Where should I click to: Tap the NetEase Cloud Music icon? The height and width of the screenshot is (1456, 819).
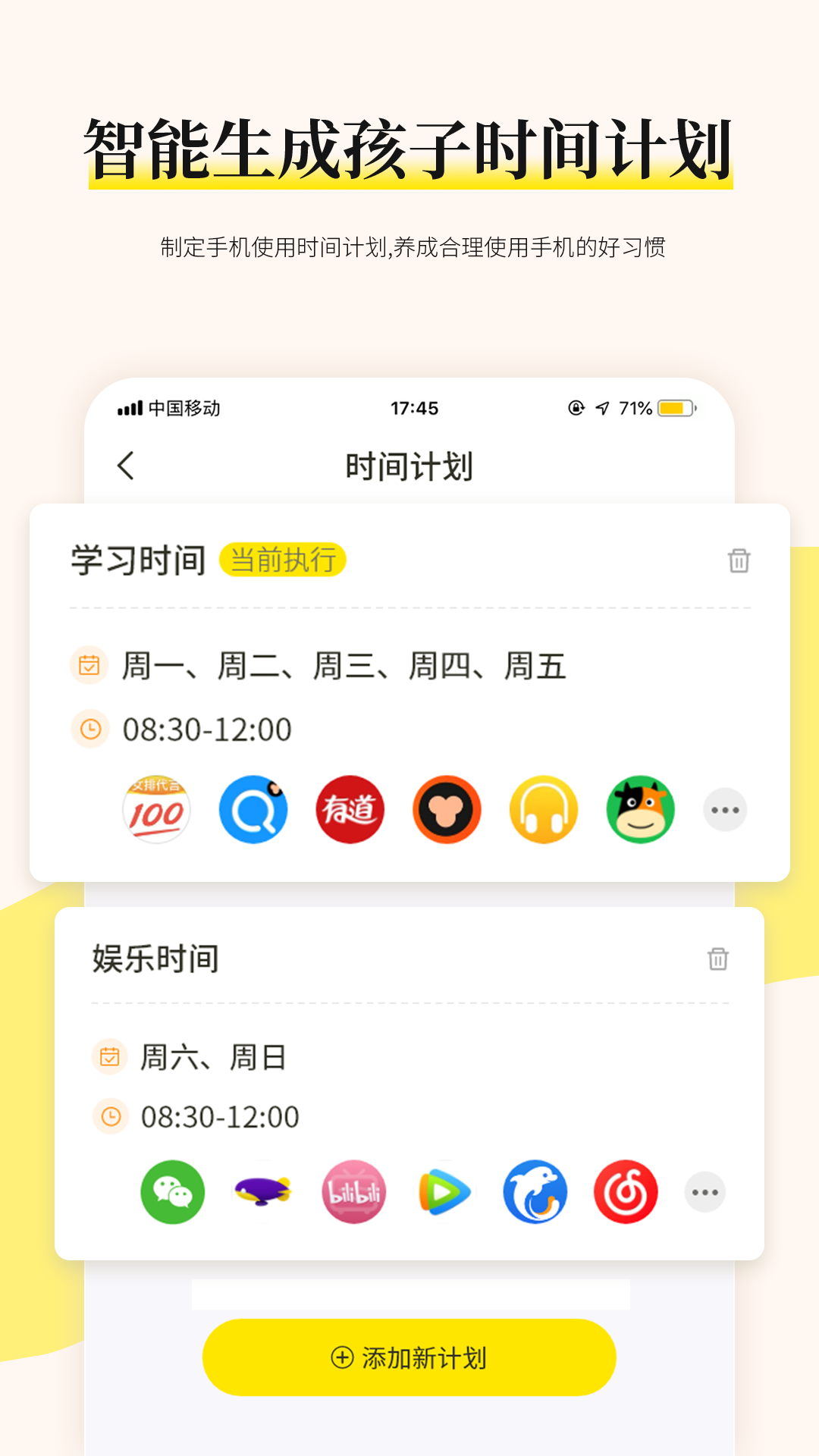(626, 1192)
